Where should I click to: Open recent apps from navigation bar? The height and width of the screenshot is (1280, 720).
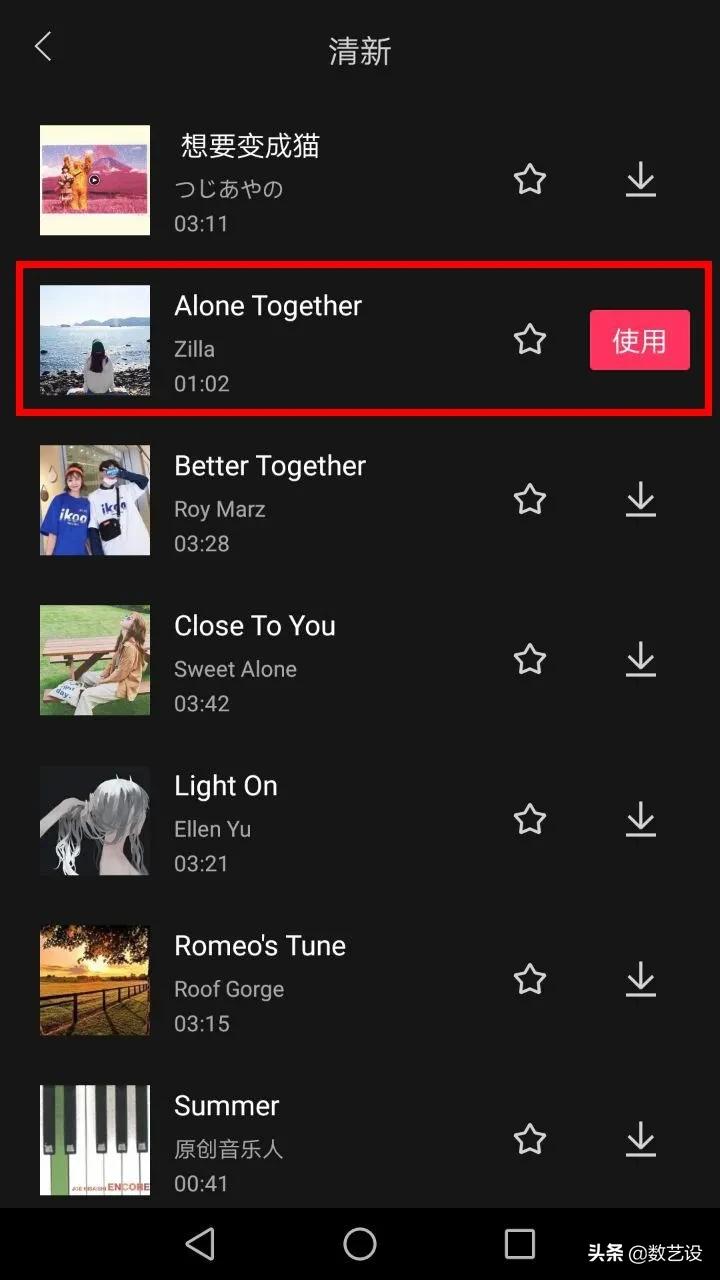point(519,1244)
